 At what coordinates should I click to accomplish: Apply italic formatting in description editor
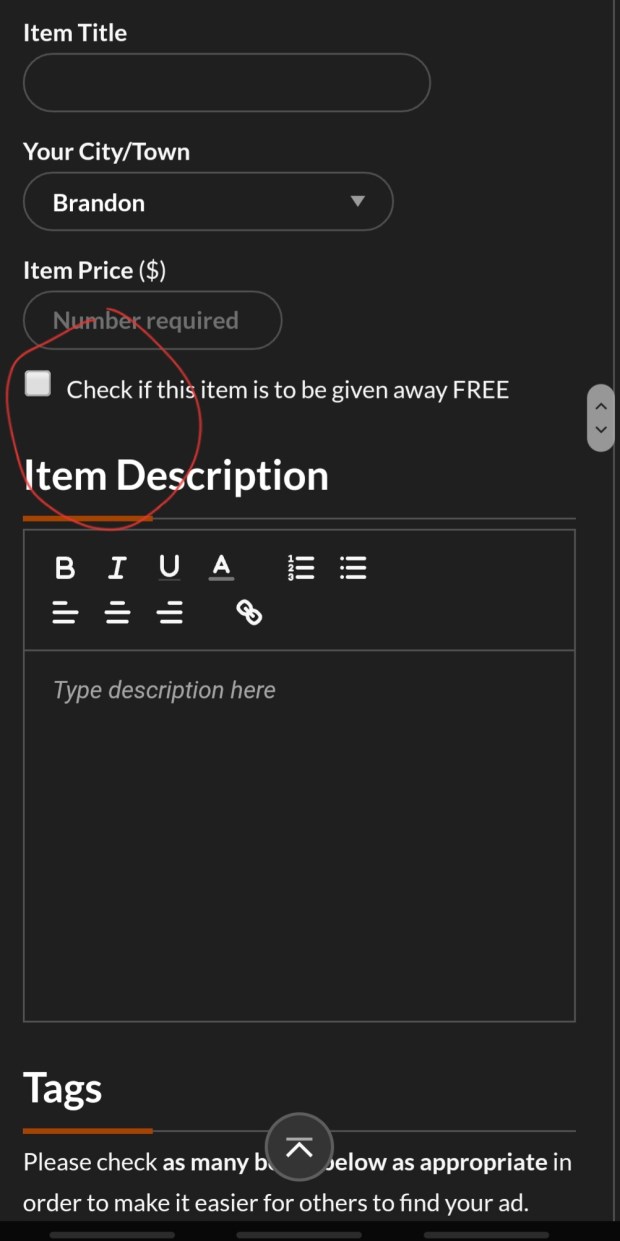(117, 568)
